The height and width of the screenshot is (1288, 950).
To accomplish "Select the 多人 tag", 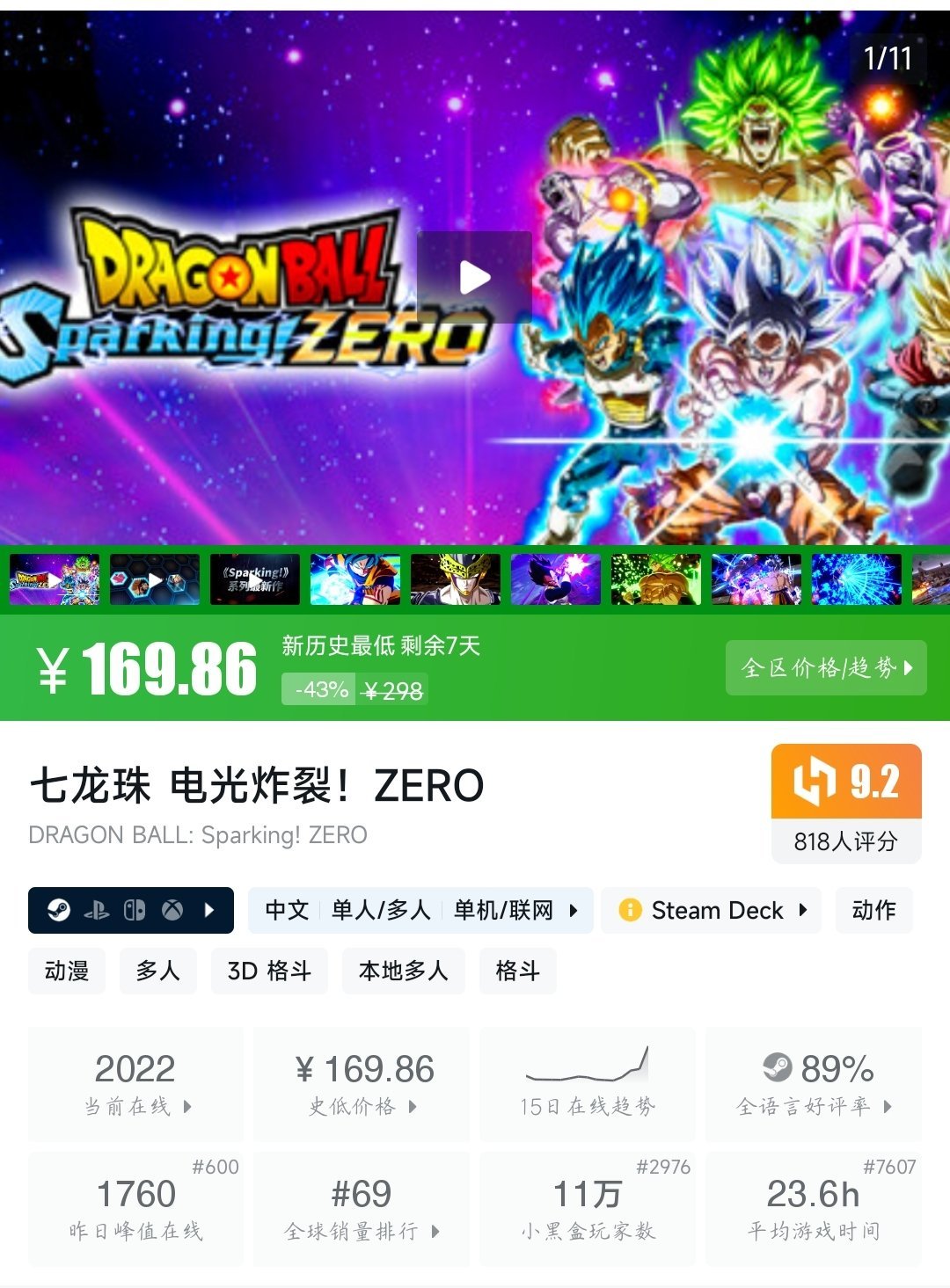I will 158,971.
